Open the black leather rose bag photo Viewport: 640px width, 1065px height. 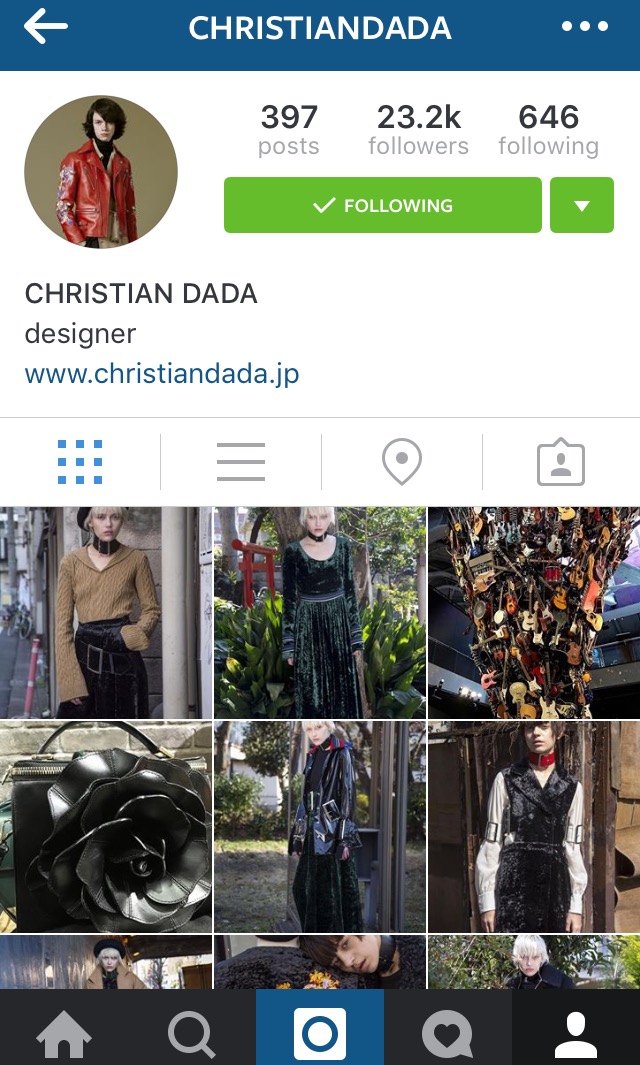[x=106, y=826]
